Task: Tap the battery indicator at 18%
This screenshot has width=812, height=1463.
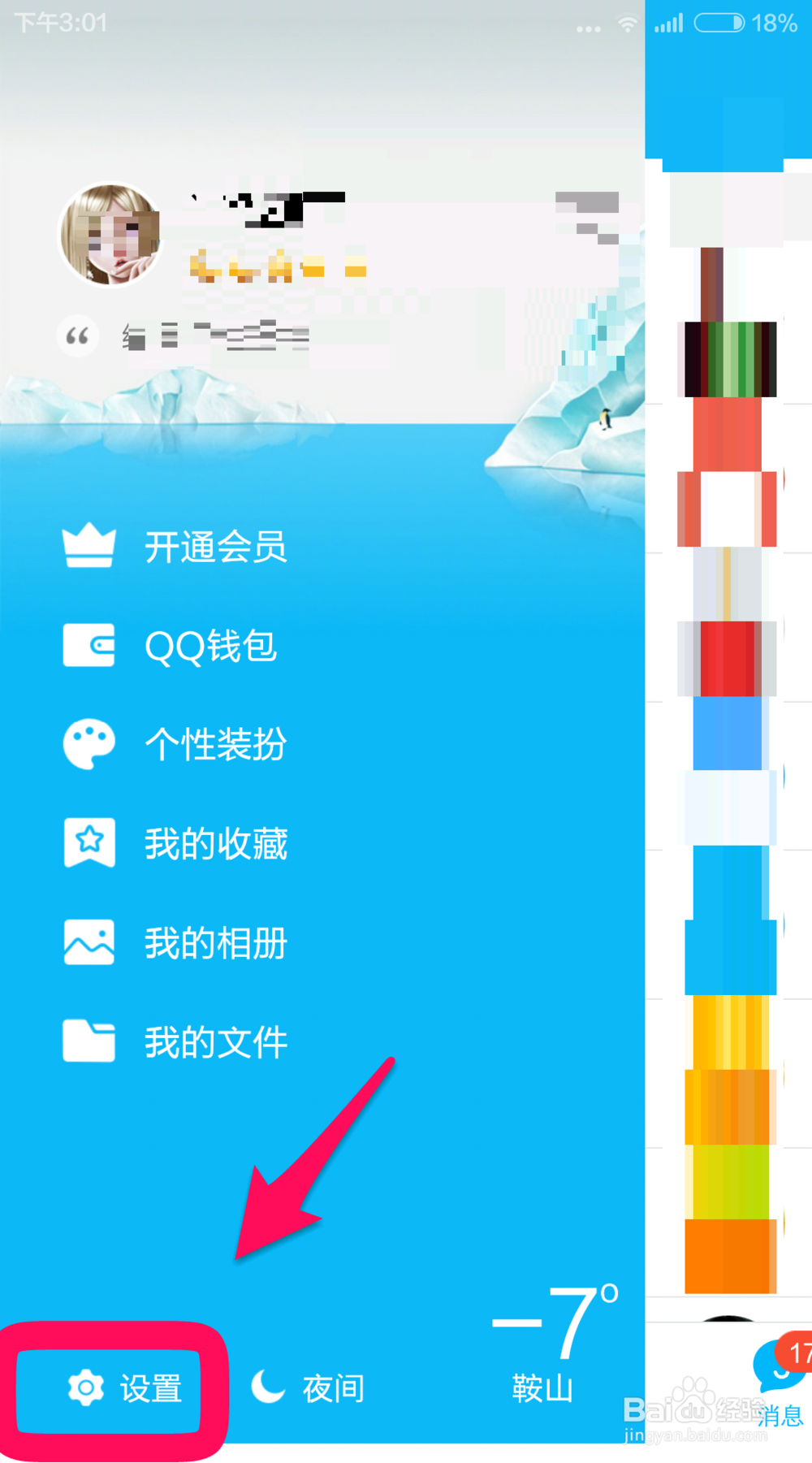Action: 719,24
